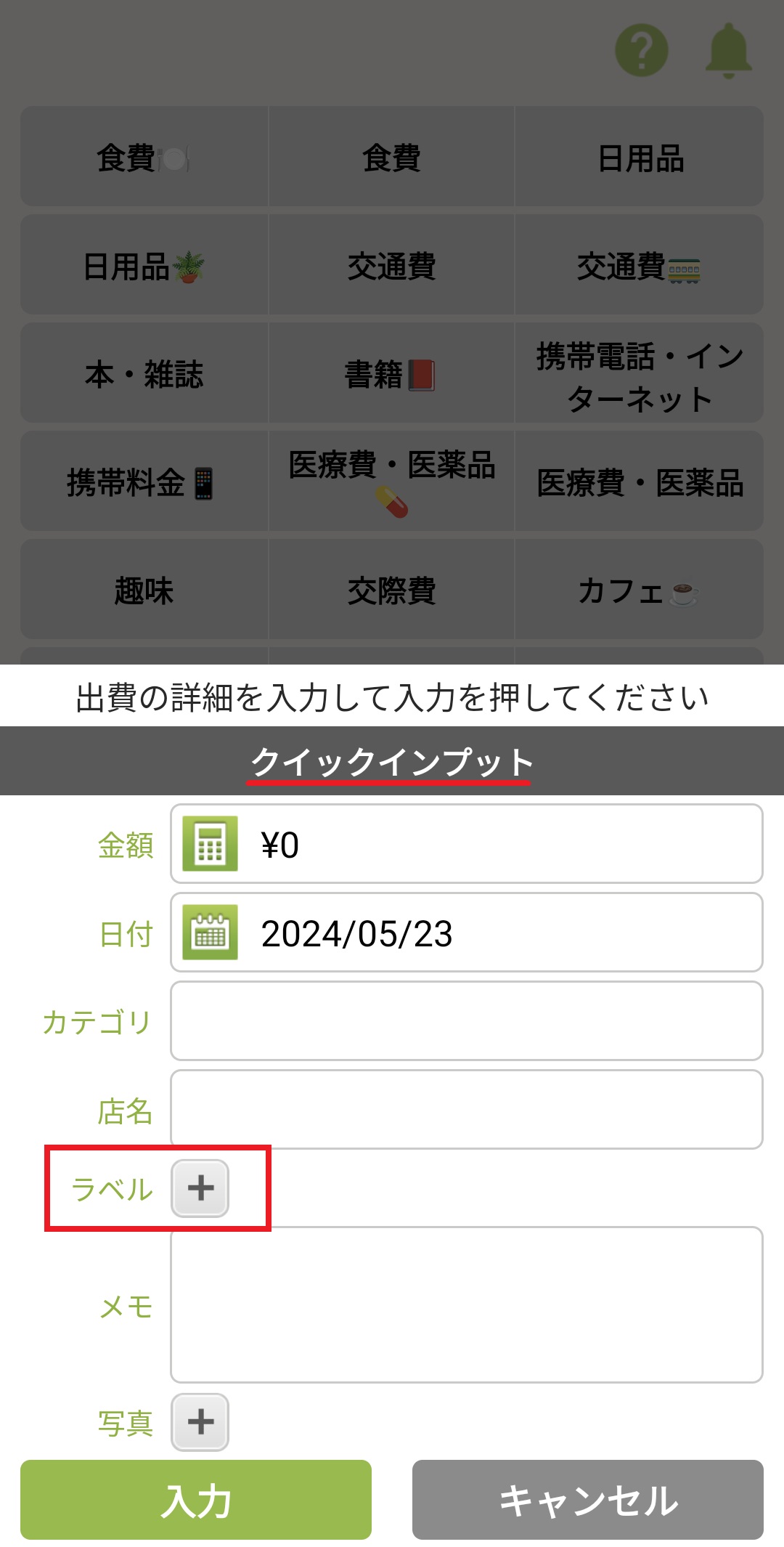Confirm the expense with the 入力 button

coord(196,1501)
